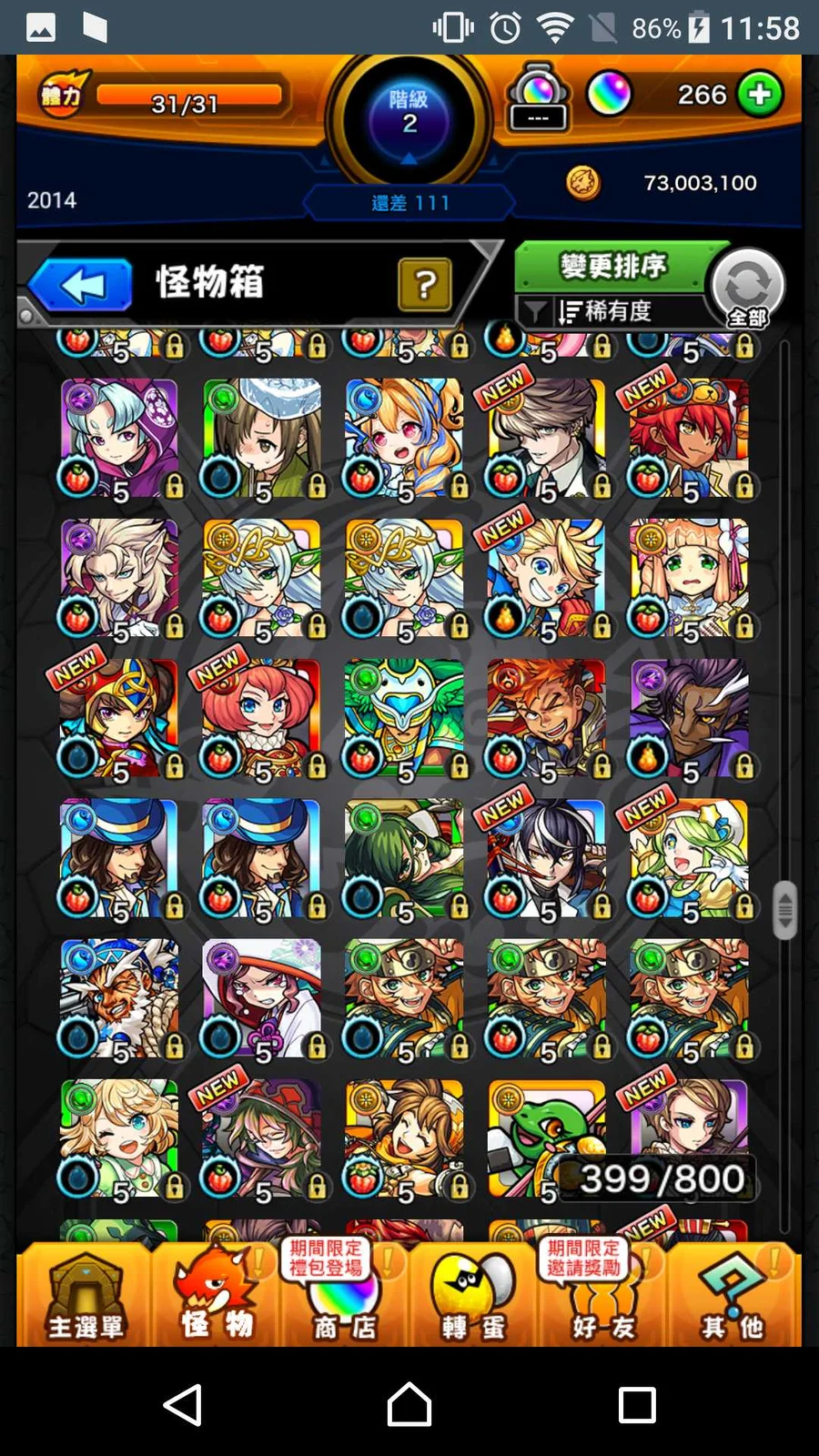Screen dimensions: 819x1456
Task: Tap the 變更排序 sort button
Action: (612, 267)
